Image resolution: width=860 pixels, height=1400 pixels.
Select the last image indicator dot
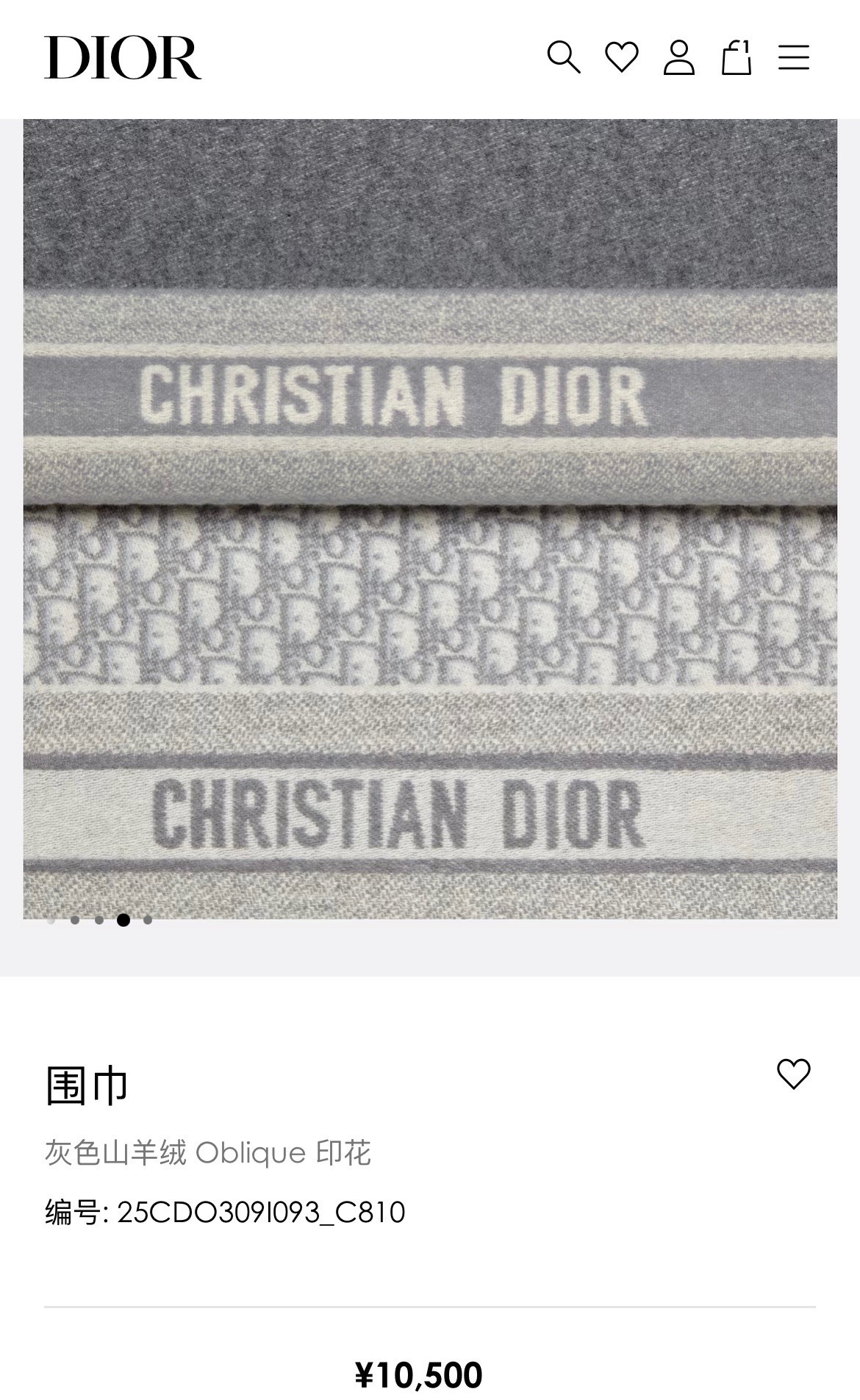(x=148, y=919)
